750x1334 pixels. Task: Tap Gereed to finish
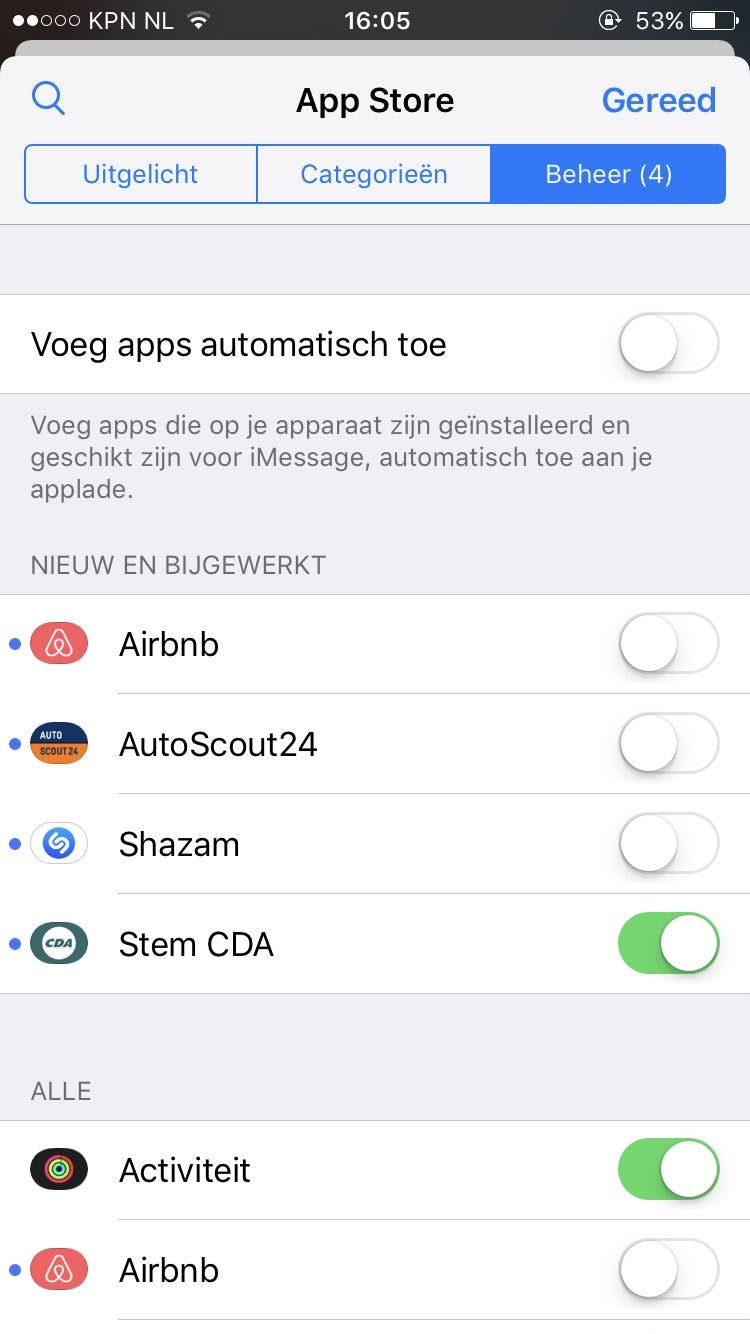[x=658, y=100]
